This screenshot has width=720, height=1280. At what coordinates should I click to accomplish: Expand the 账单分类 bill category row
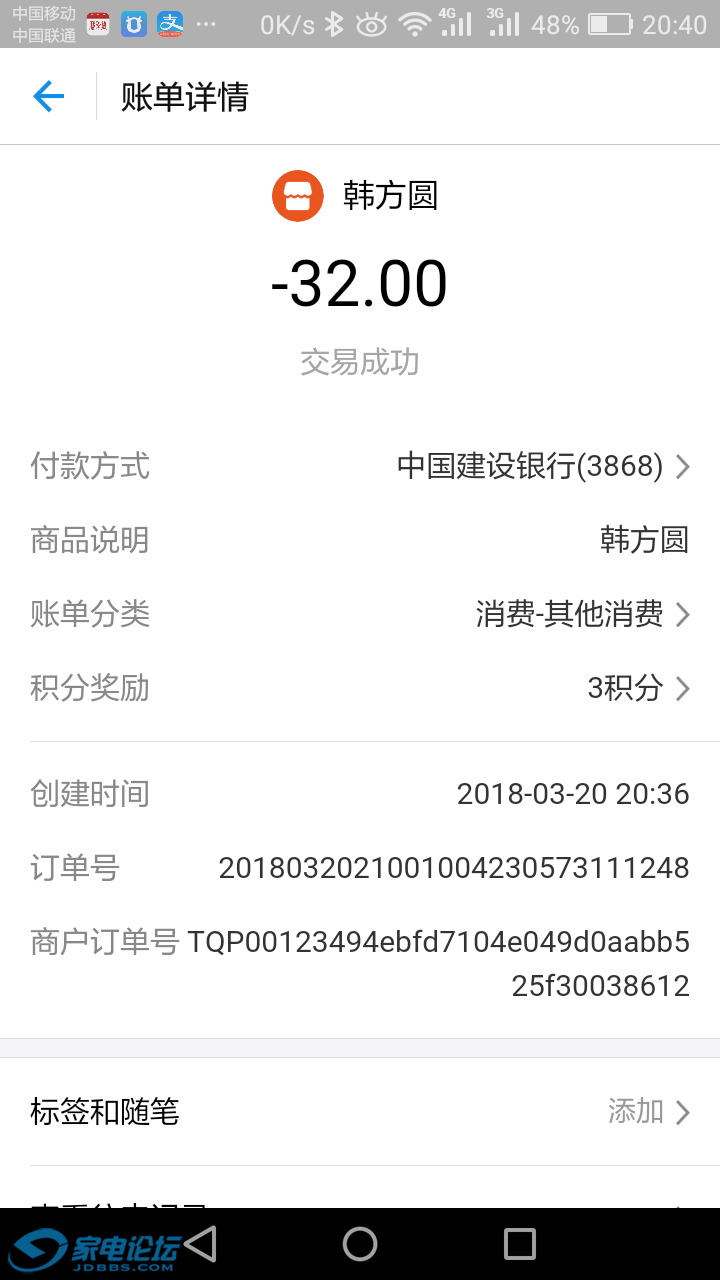coord(360,615)
